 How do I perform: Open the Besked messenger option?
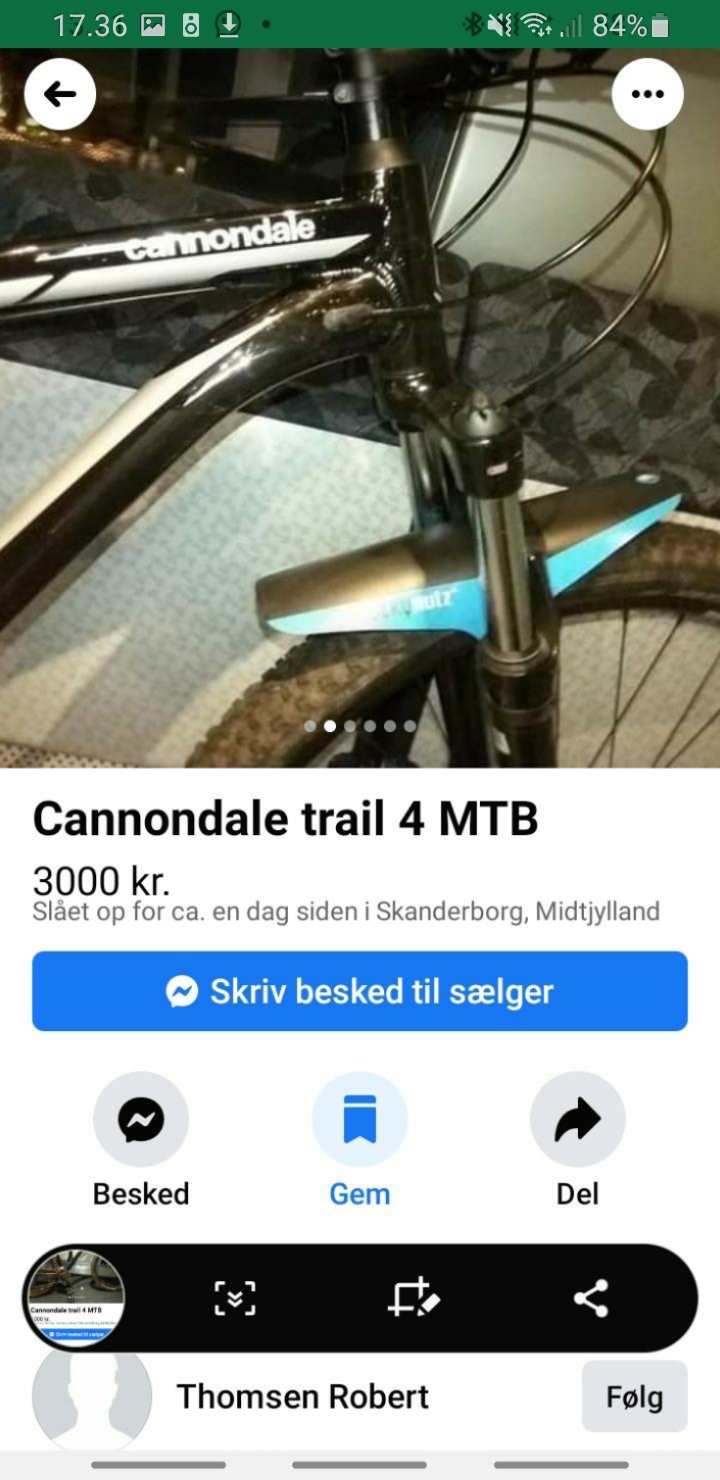[141, 1120]
